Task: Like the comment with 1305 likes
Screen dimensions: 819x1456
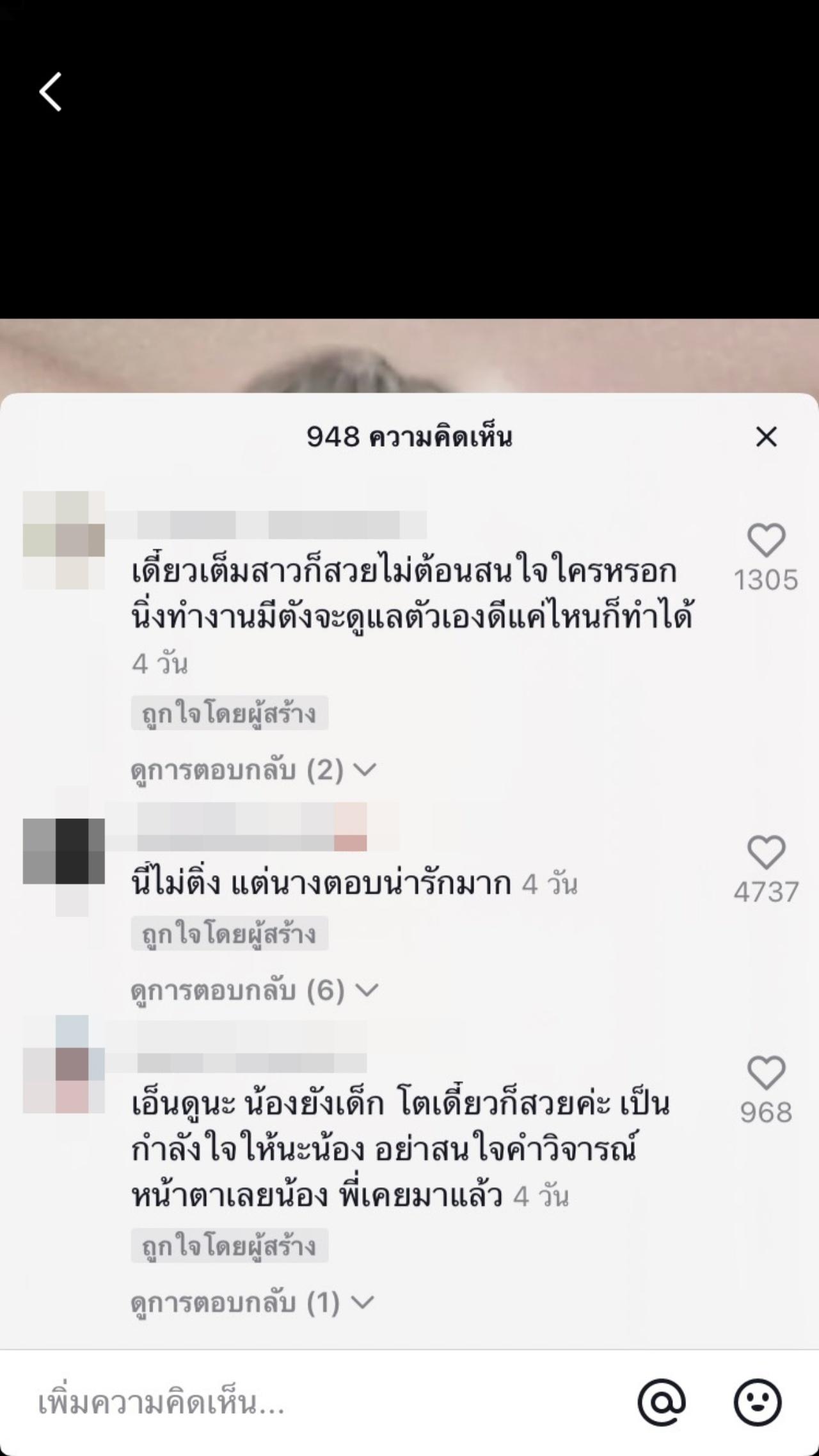Action: [766, 541]
